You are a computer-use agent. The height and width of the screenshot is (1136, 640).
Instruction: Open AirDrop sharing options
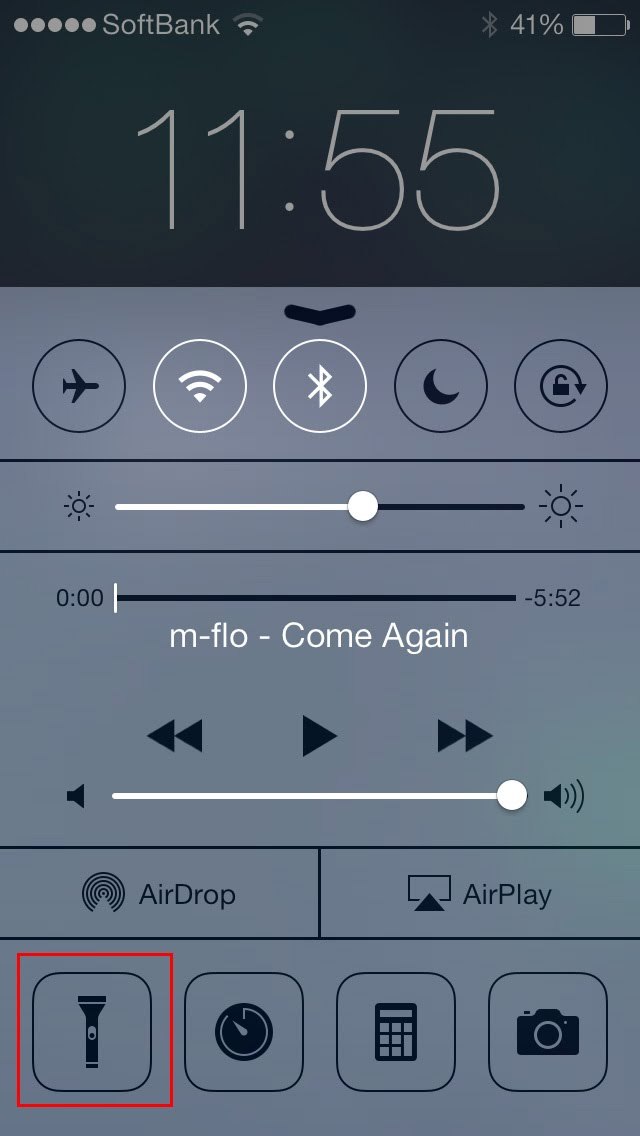[160, 893]
